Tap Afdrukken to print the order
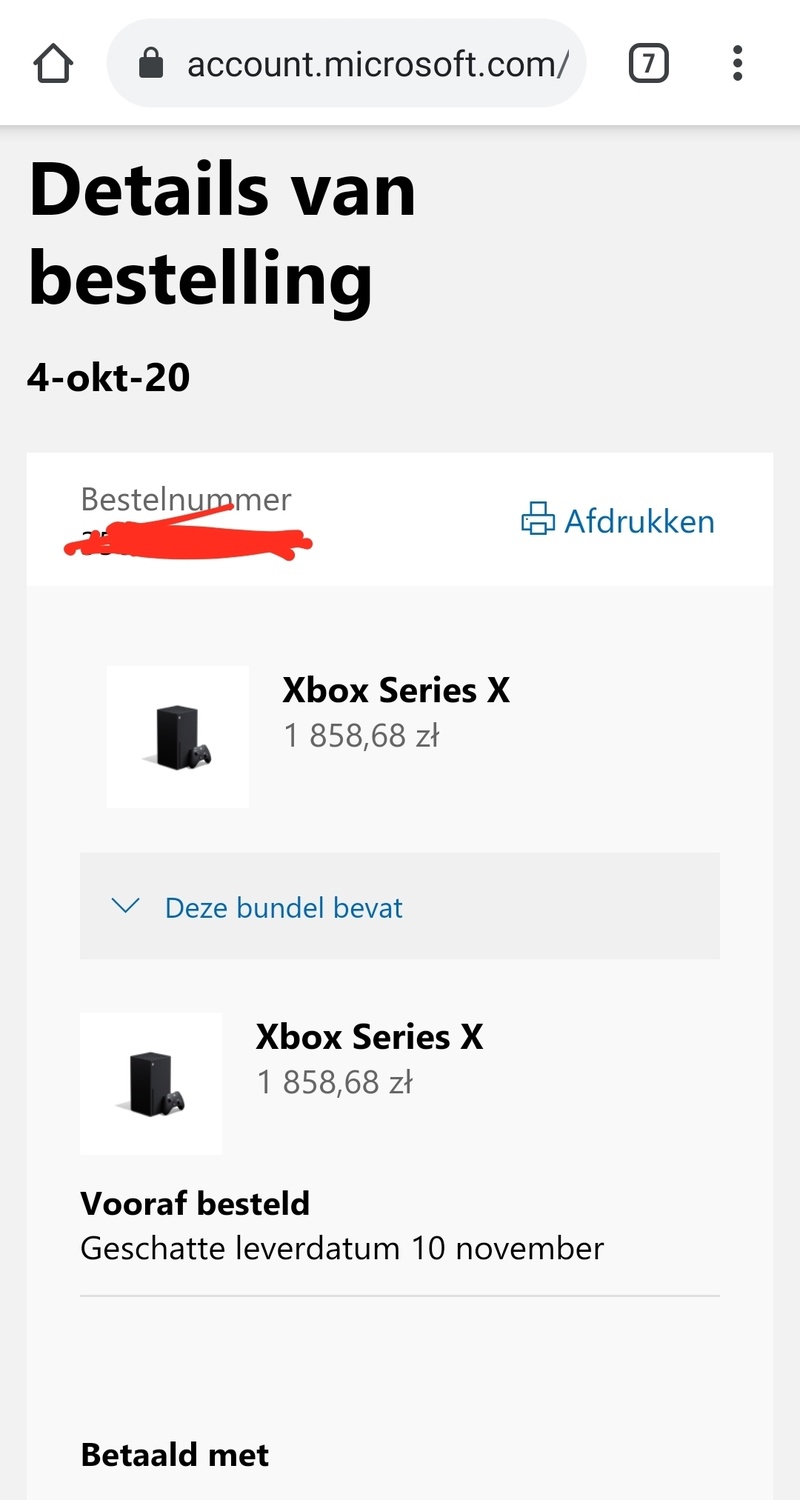 click(618, 521)
